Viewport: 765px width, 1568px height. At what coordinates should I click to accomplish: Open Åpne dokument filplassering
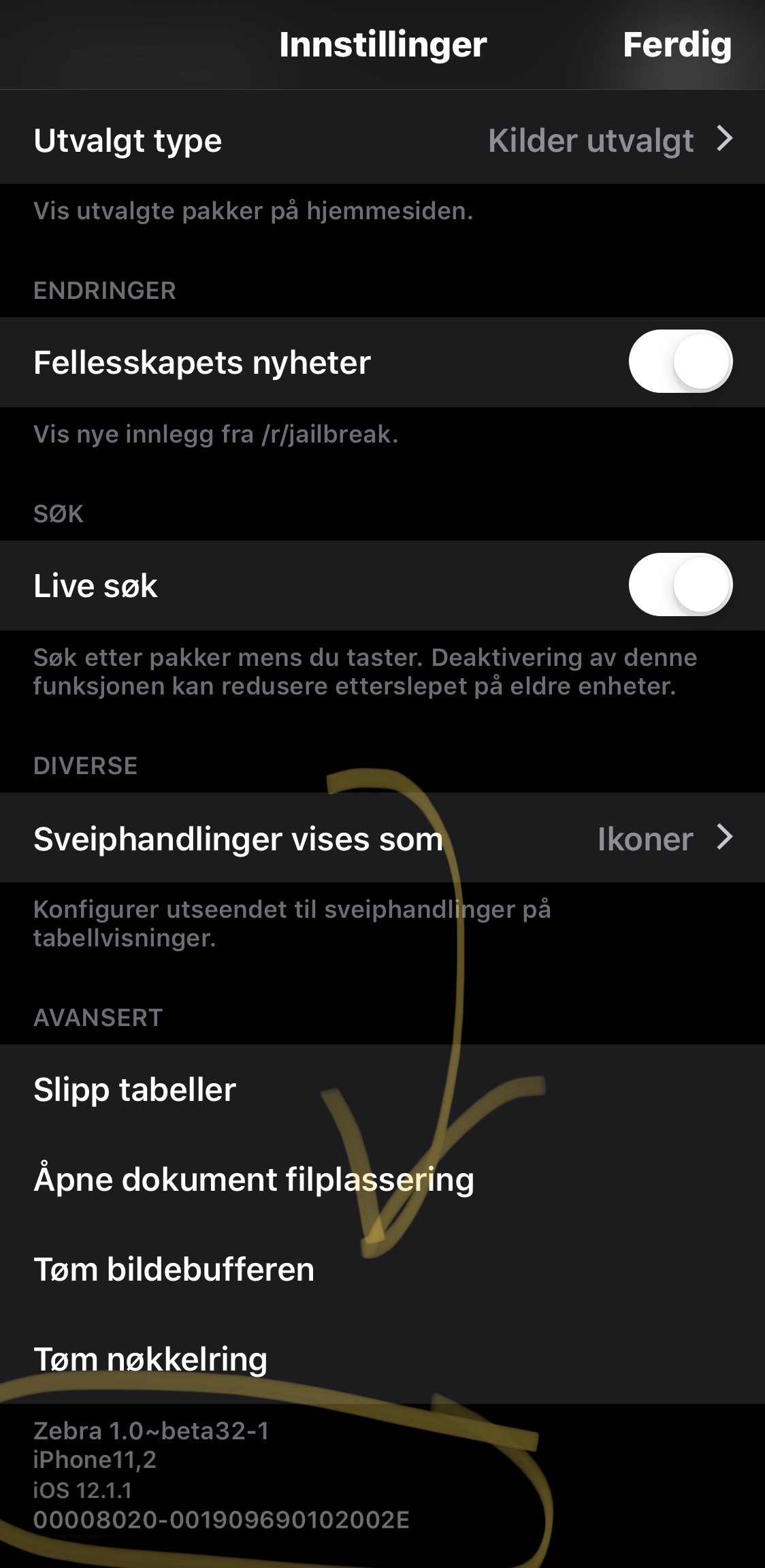[382, 1179]
